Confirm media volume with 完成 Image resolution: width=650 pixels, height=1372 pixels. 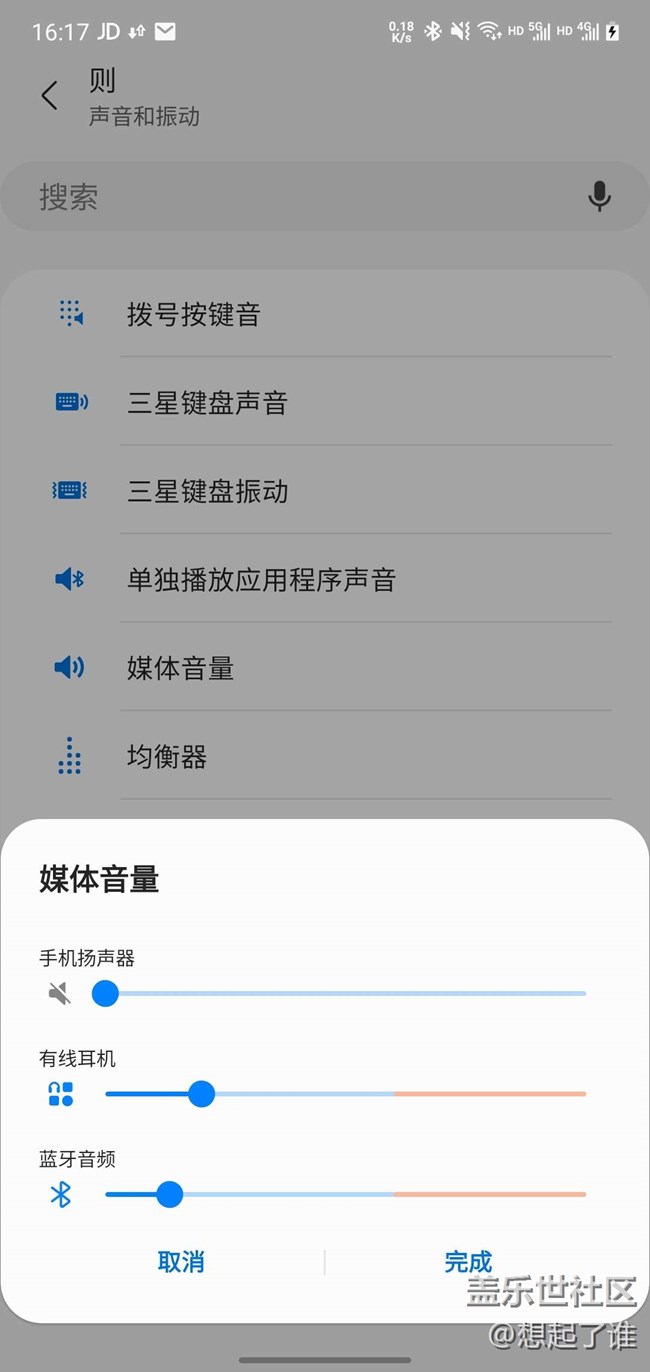(468, 1262)
